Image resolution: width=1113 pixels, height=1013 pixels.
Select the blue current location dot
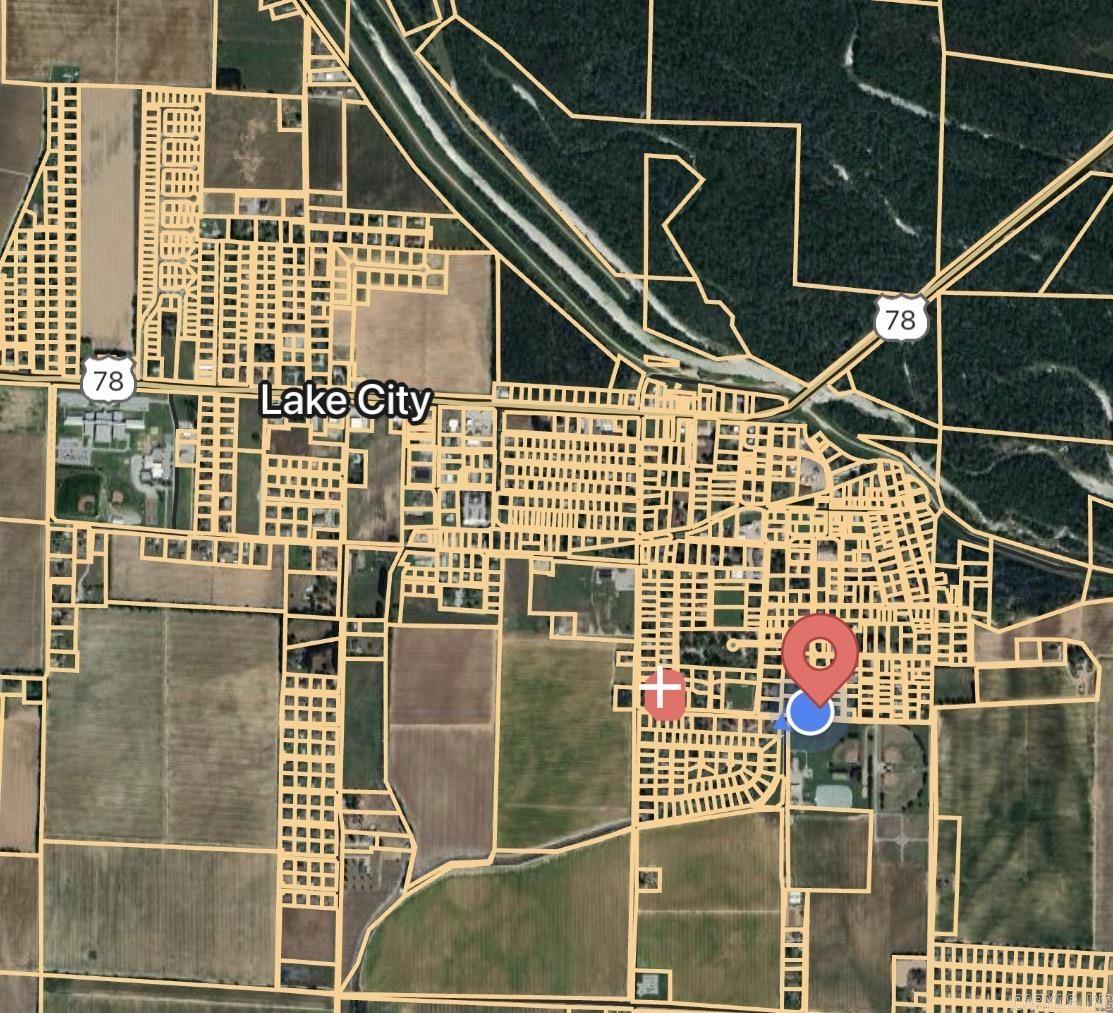pyautogui.click(x=810, y=713)
